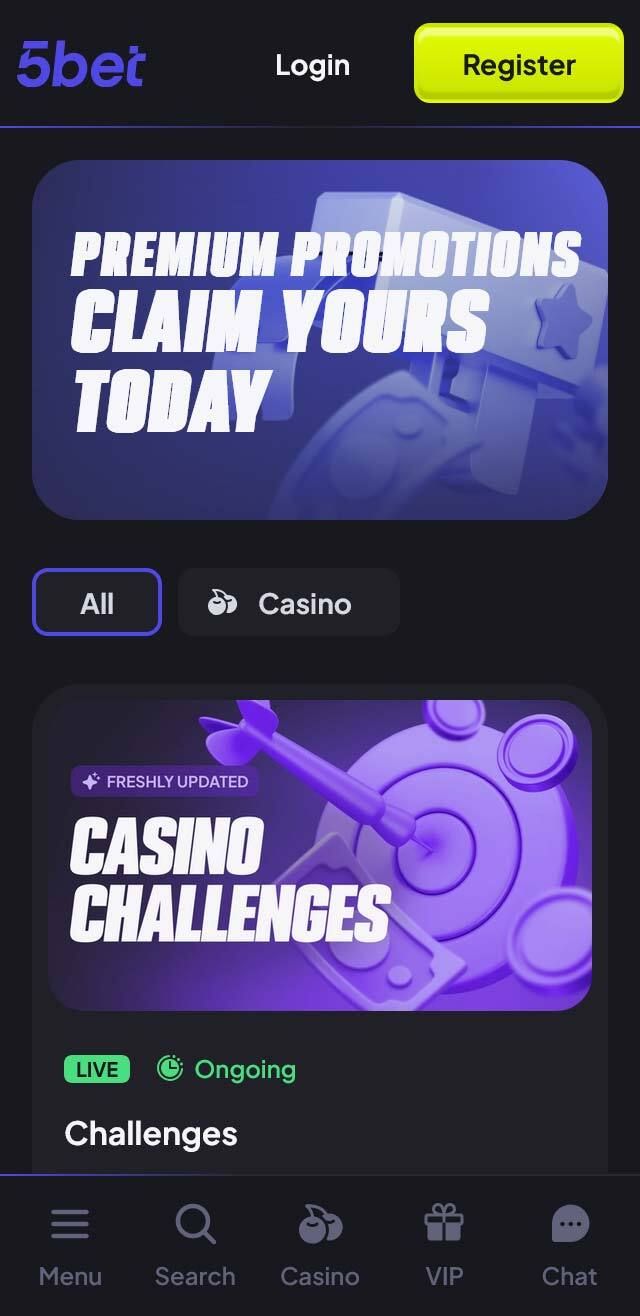This screenshot has width=640, height=1316.
Task: Open the Menu drawer
Action: pyautogui.click(x=70, y=1245)
